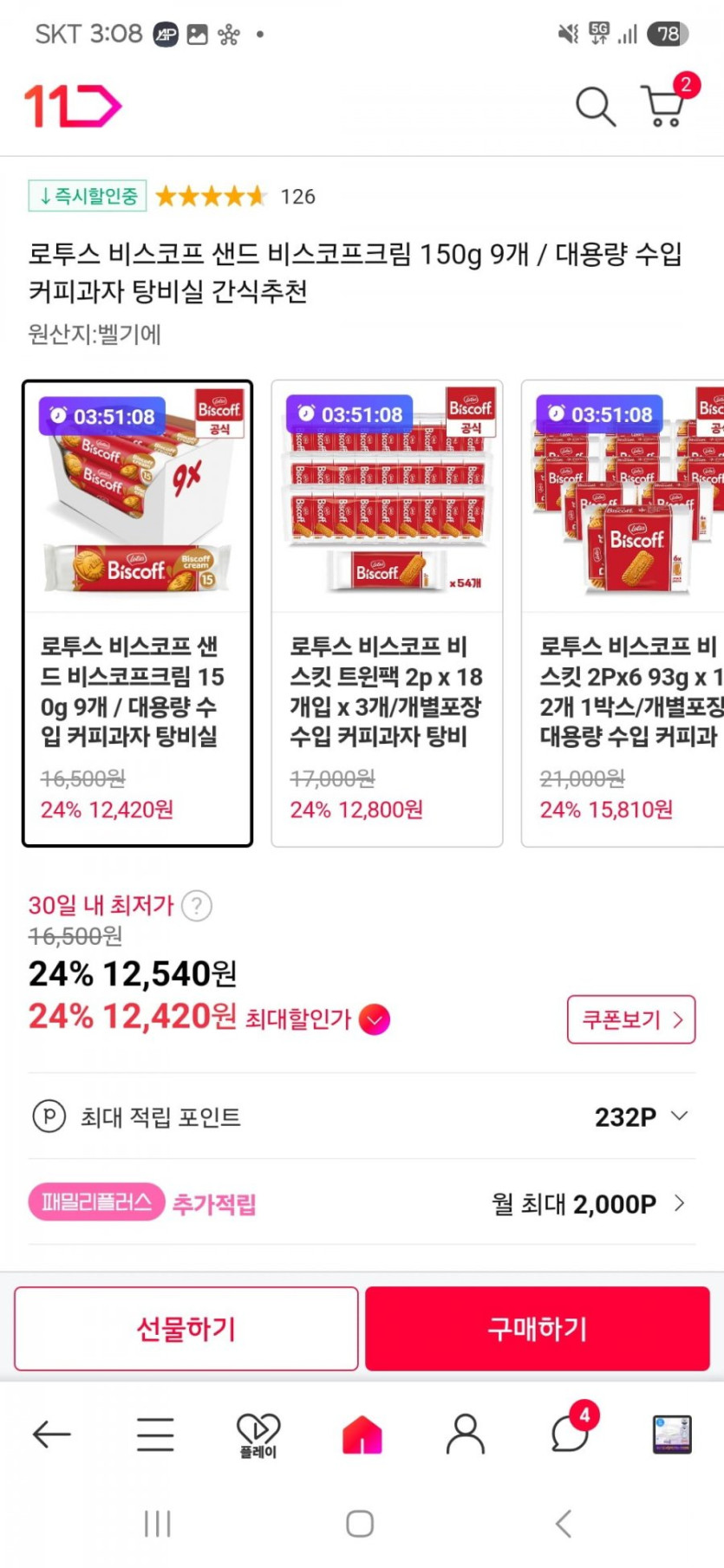
Task: Open the shopping cart
Action: coord(665,107)
